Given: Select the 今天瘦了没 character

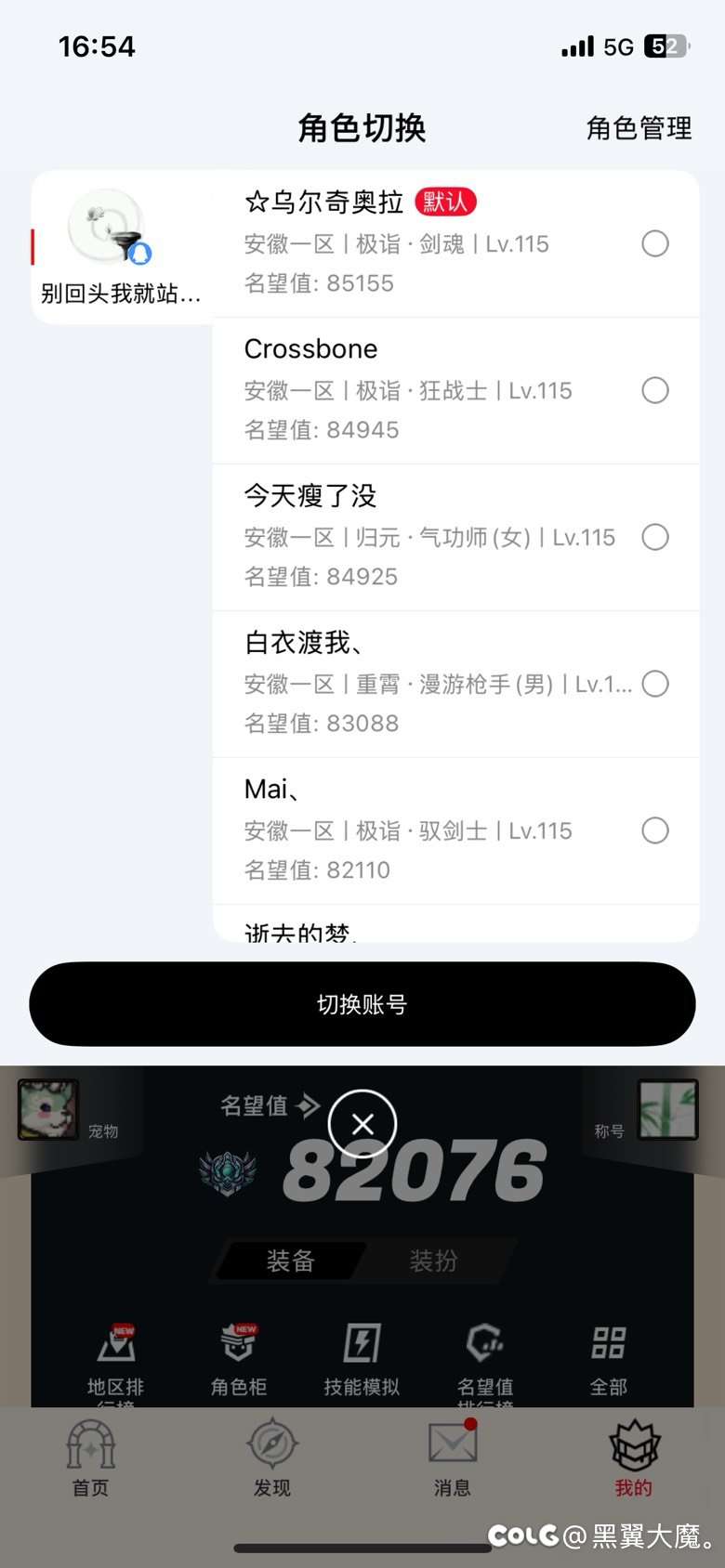Looking at the screenshot, I should 654,537.
